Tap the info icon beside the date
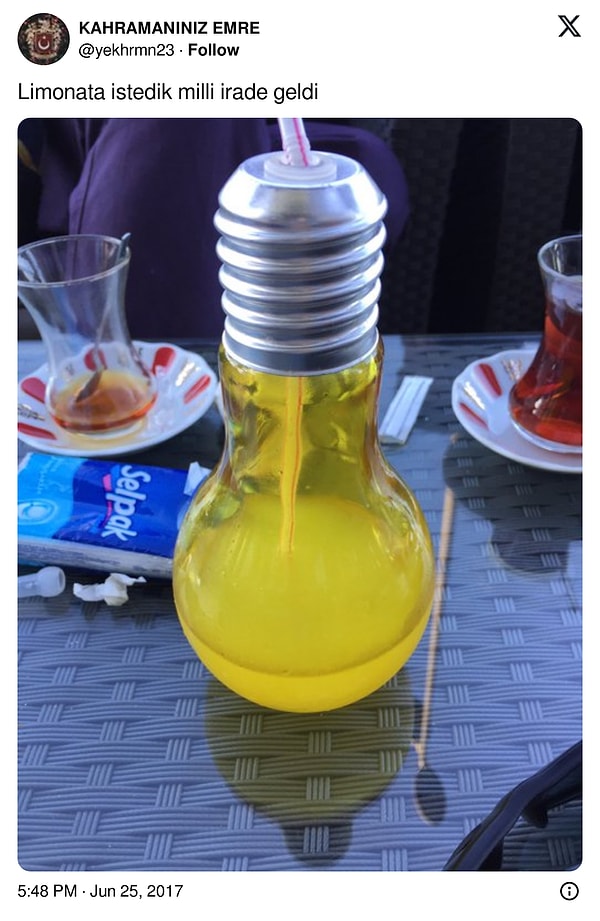The width and height of the screenshot is (600, 921). (569, 891)
